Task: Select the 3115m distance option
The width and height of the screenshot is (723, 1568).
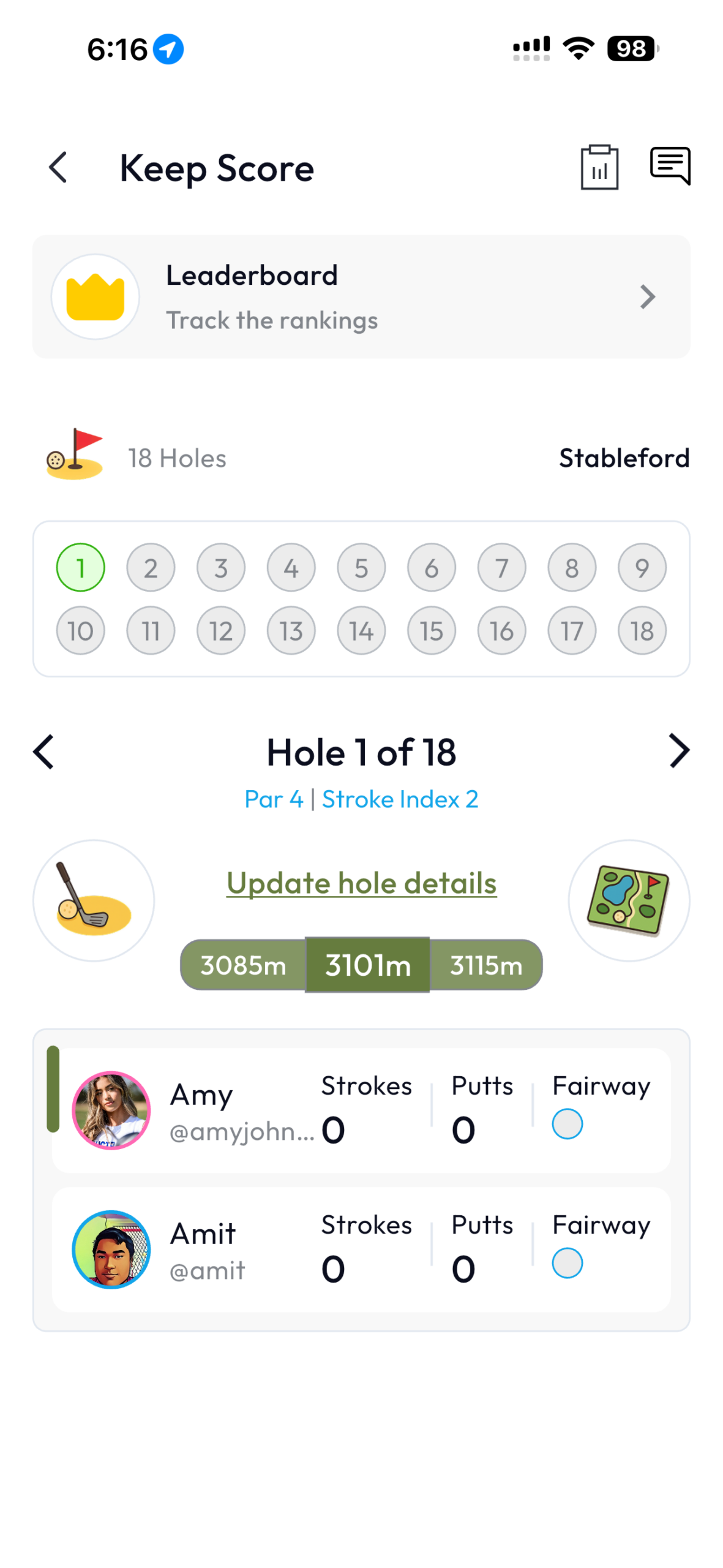Action: pos(486,965)
